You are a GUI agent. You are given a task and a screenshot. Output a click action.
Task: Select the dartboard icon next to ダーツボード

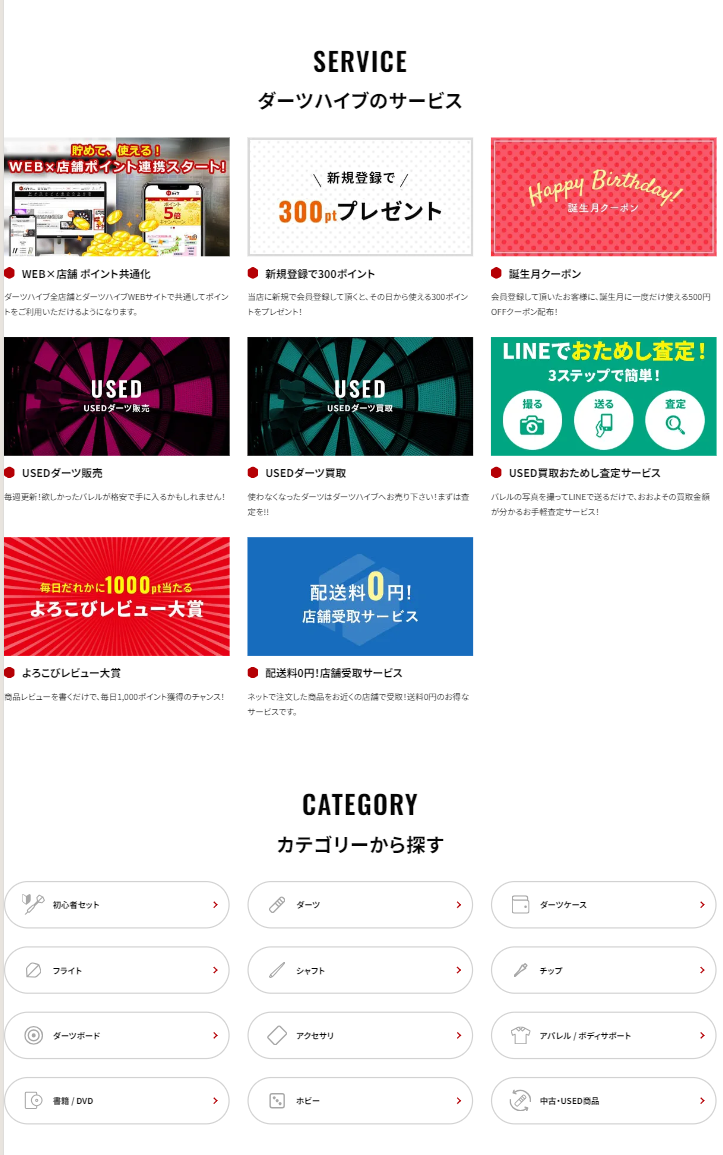click(x=31, y=1035)
